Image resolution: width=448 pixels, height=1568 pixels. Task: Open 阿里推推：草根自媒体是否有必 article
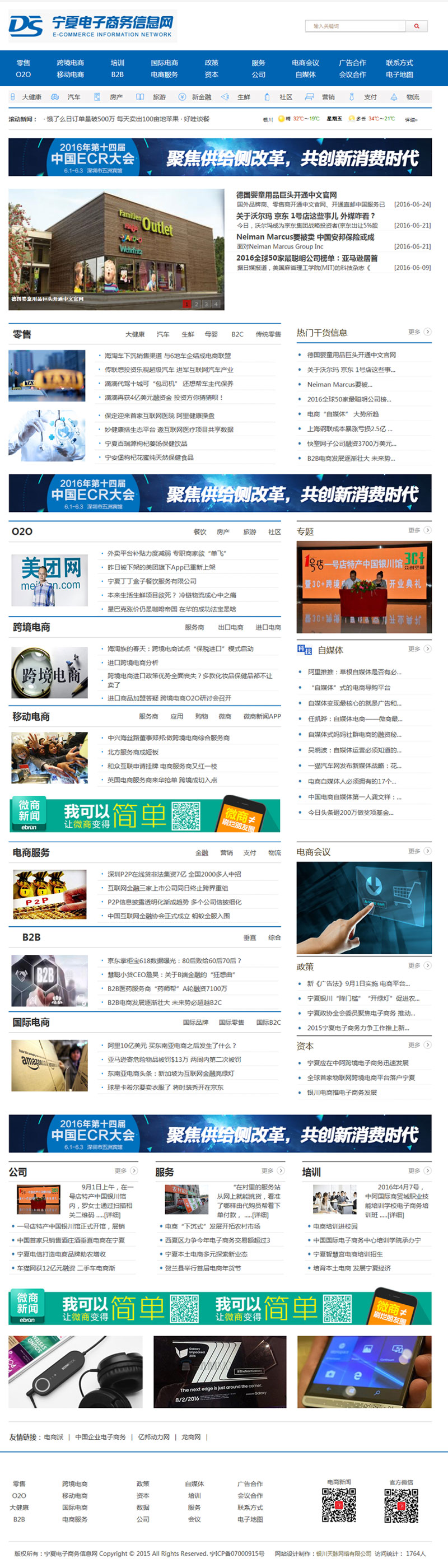click(x=354, y=672)
